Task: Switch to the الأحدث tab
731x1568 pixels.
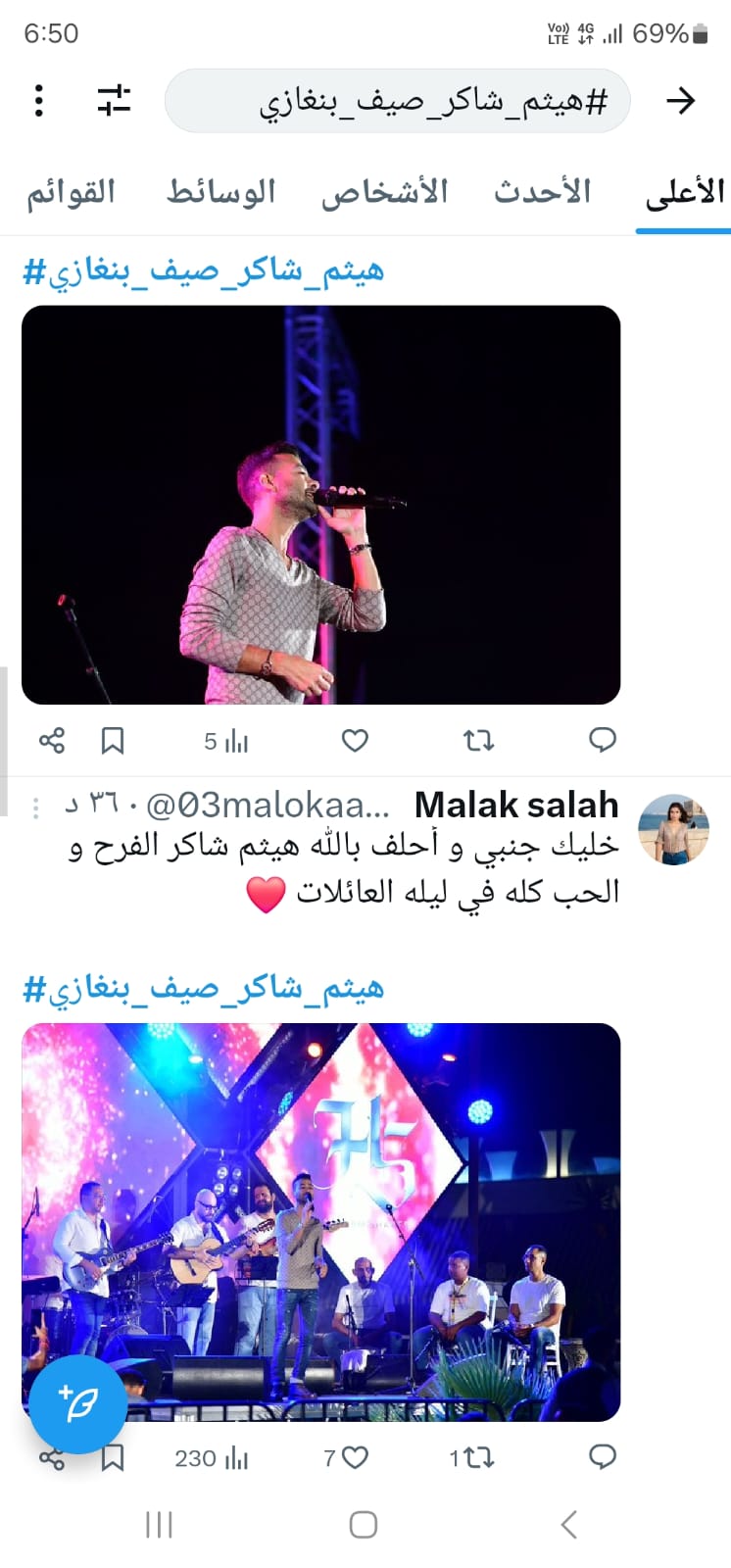Action: coord(542,192)
